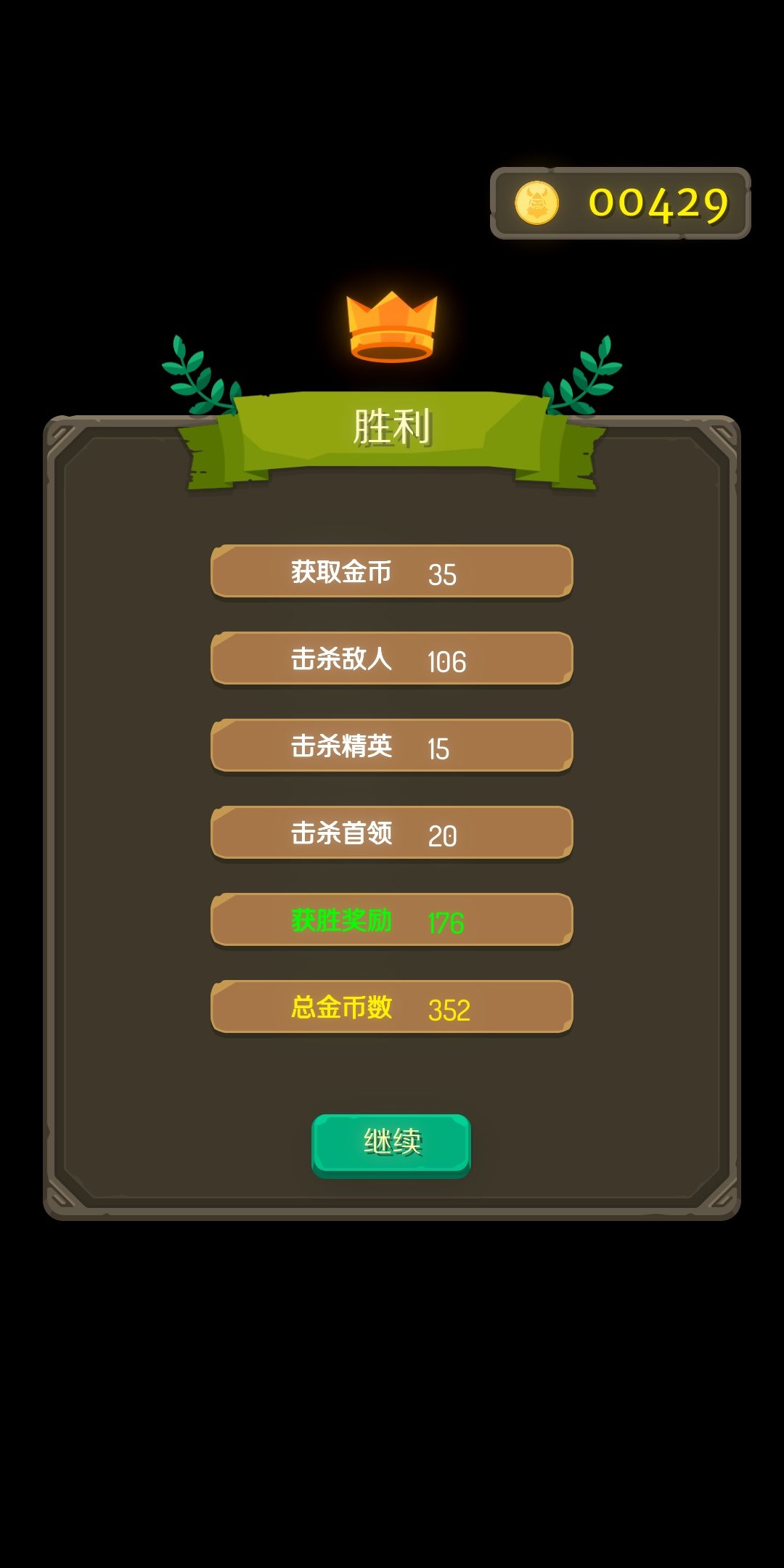Click the value 352 in yellow text
The width and height of the screenshot is (784, 1568).
(x=451, y=1010)
